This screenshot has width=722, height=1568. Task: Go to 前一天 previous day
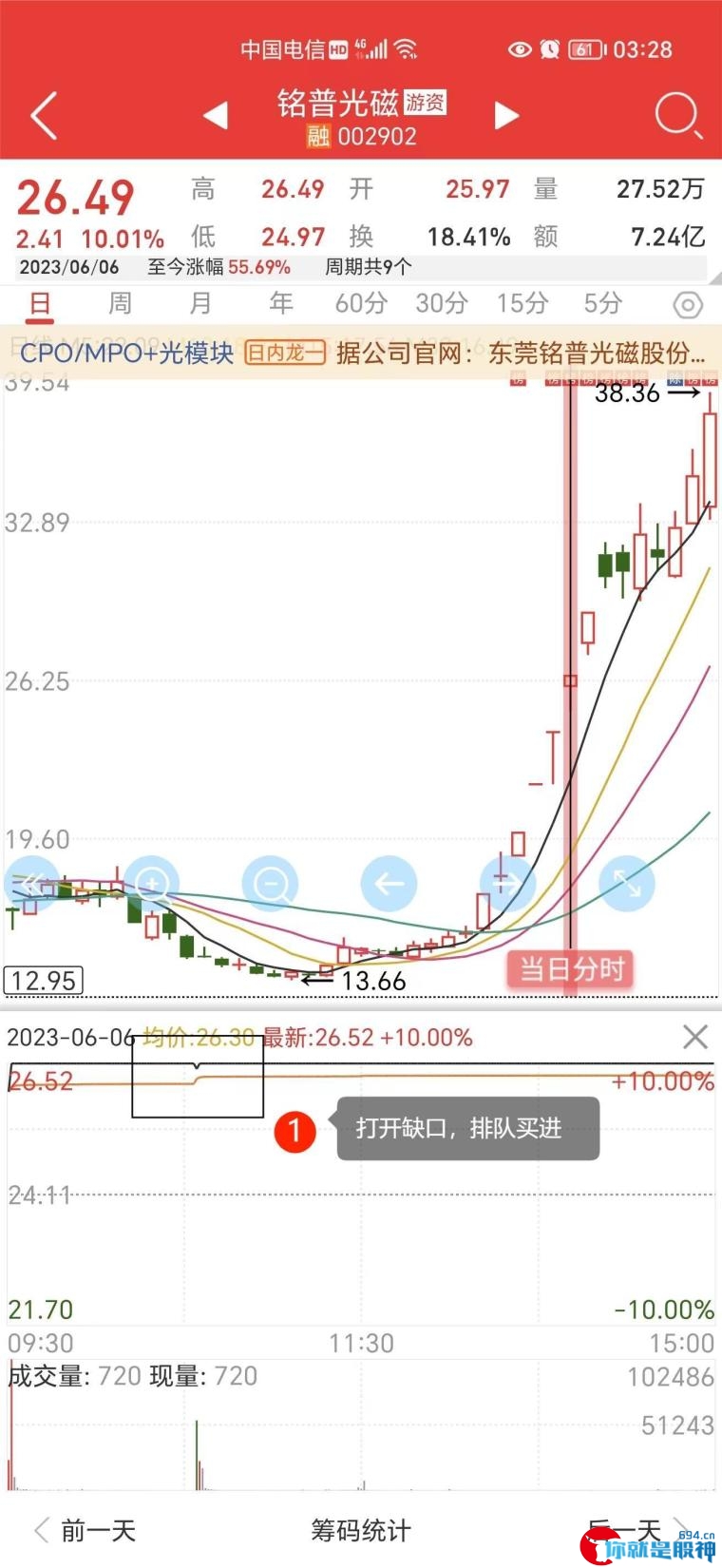[85, 1530]
